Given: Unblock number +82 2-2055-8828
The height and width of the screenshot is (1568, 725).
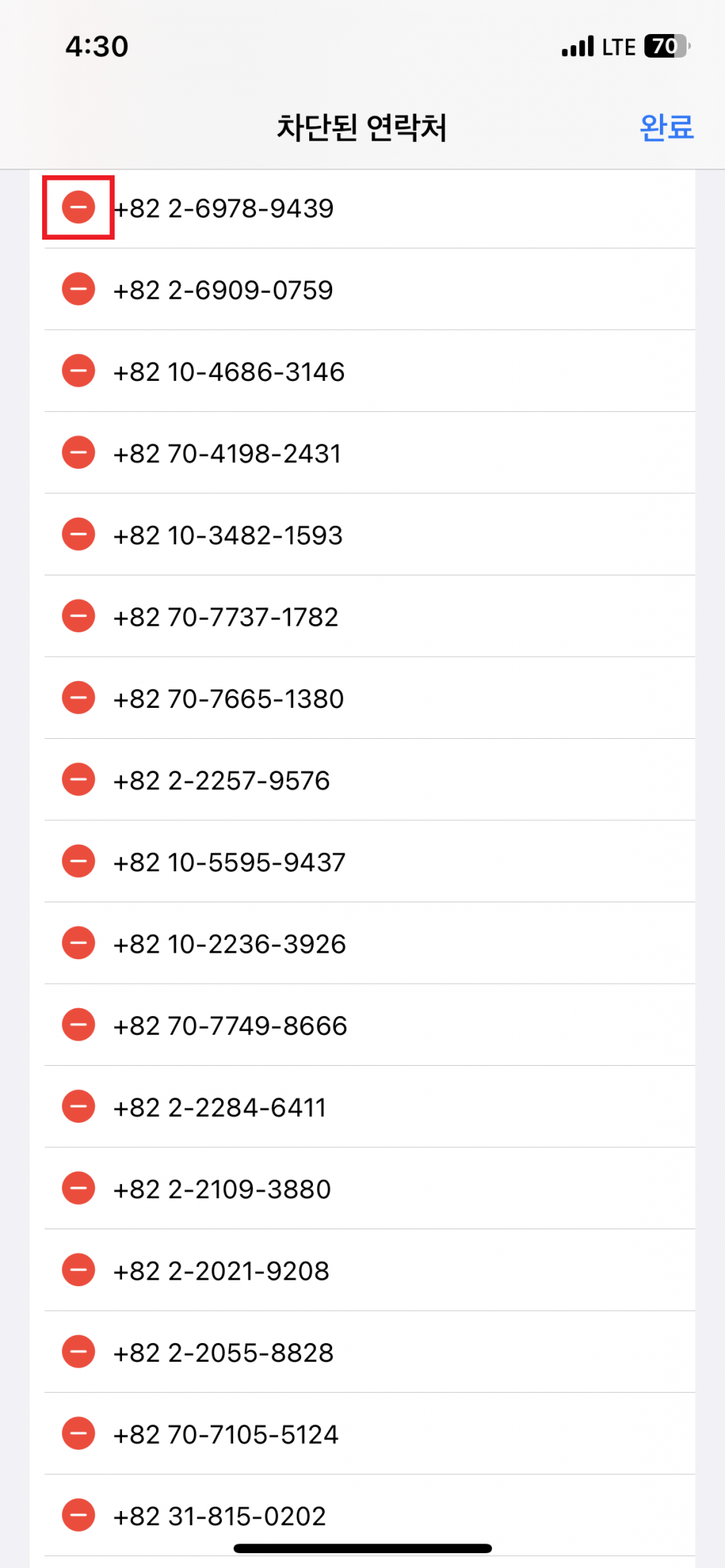Looking at the screenshot, I should (78, 1352).
